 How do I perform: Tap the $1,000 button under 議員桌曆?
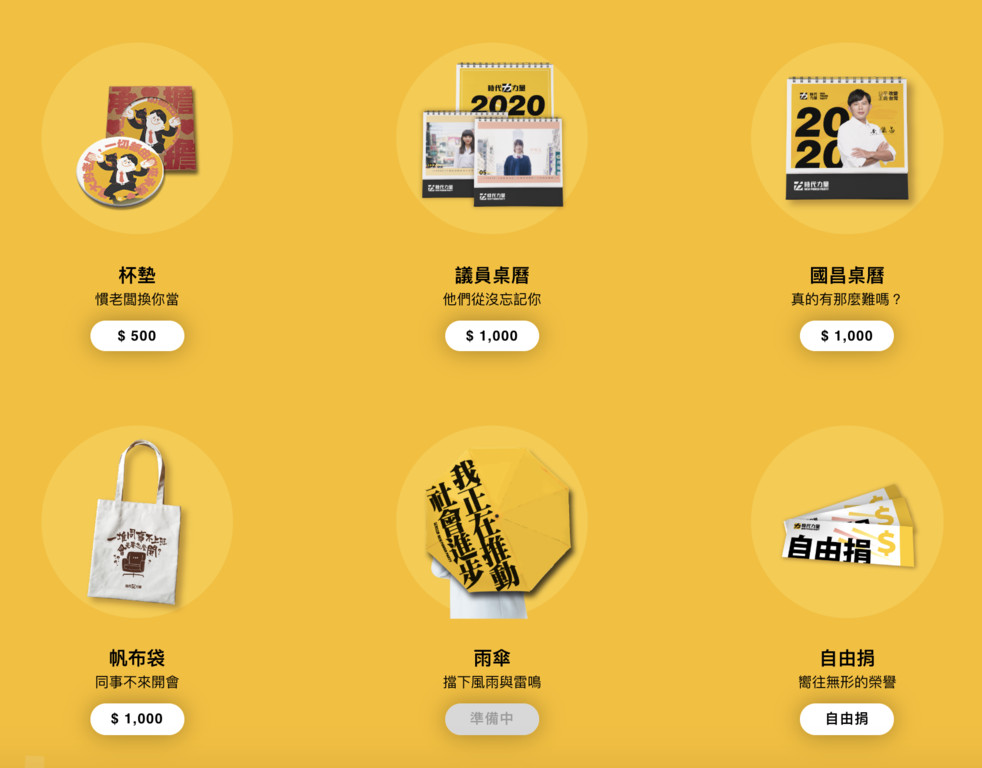click(491, 336)
